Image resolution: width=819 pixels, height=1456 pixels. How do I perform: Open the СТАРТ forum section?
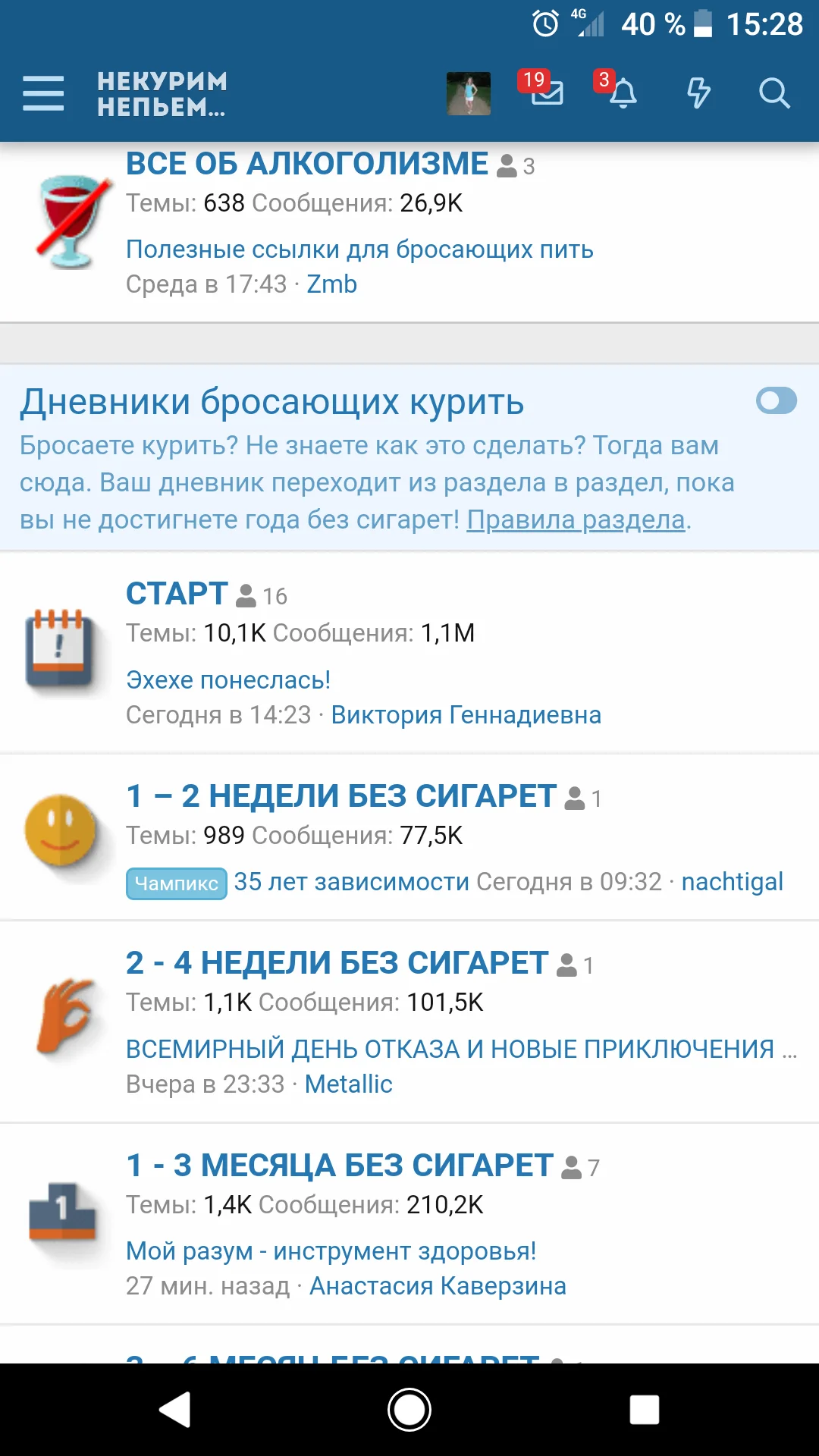tap(176, 595)
